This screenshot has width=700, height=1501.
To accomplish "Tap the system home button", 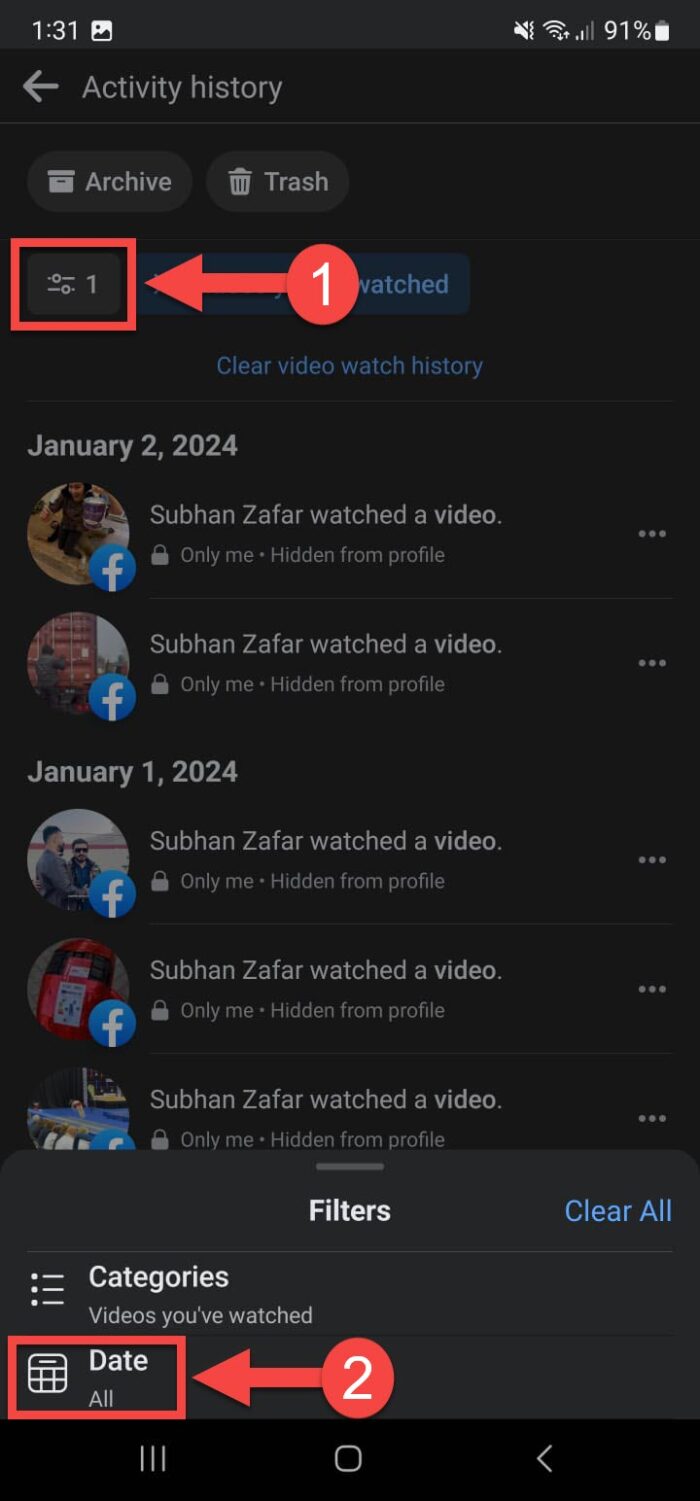I will pos(348,1459).
